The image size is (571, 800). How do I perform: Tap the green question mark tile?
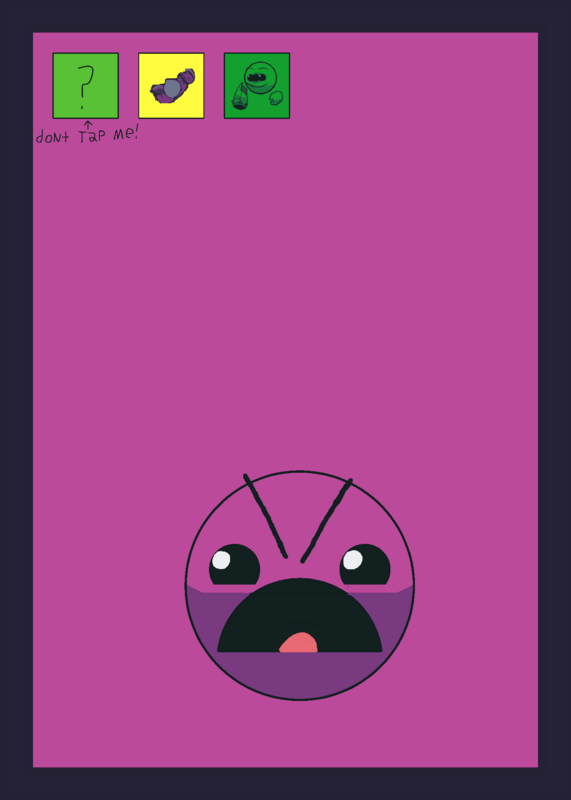[x=86, y=86]
